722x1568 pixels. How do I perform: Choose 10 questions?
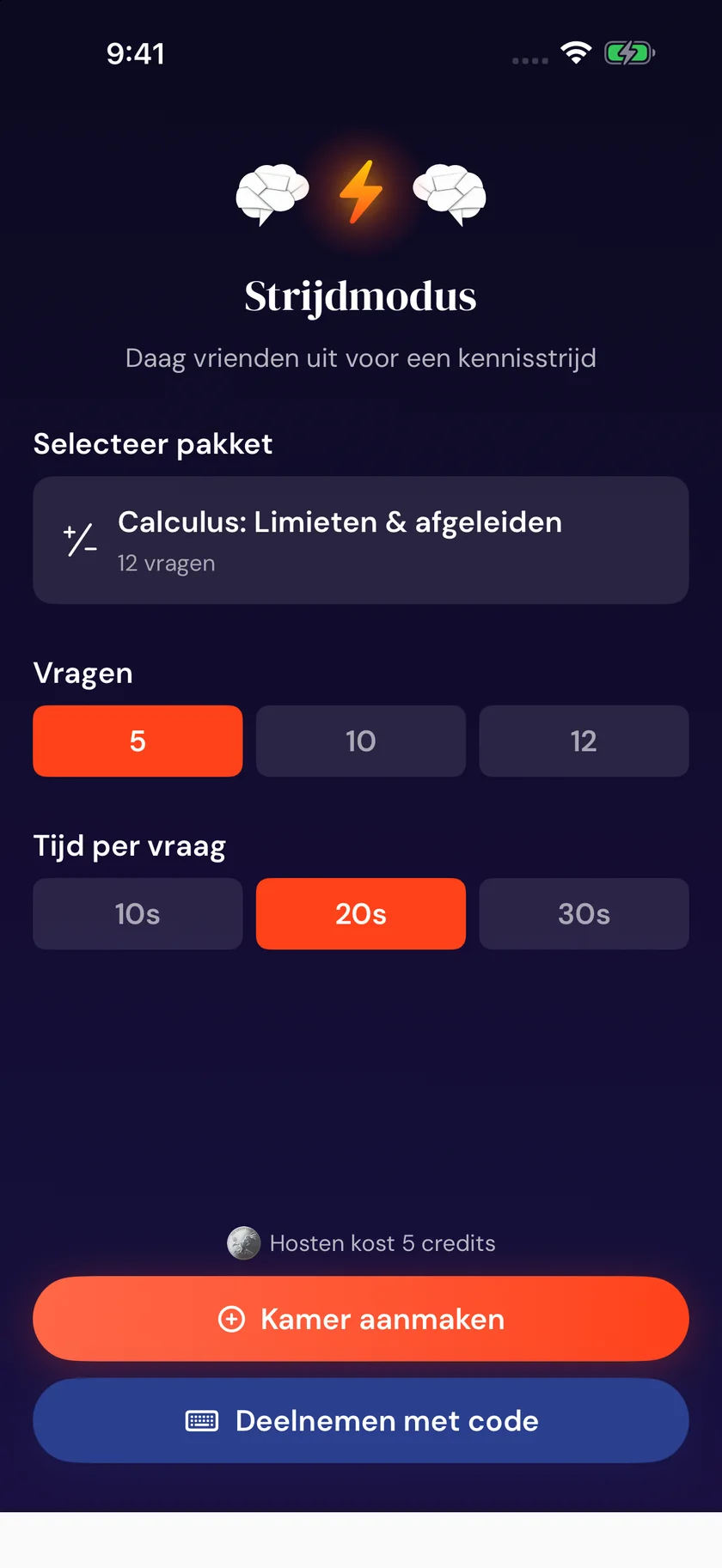coord(361,741)
